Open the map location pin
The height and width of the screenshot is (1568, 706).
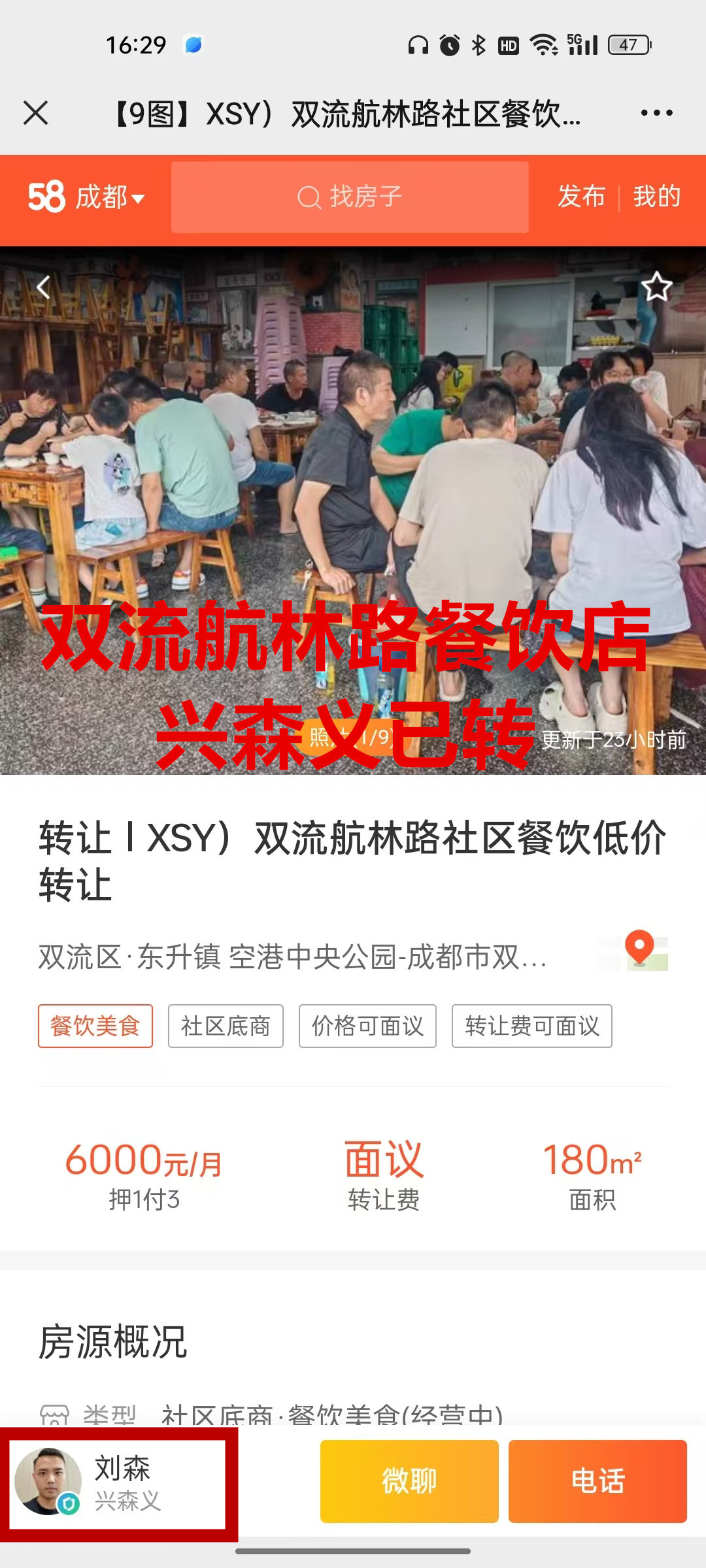pos(640,949)
